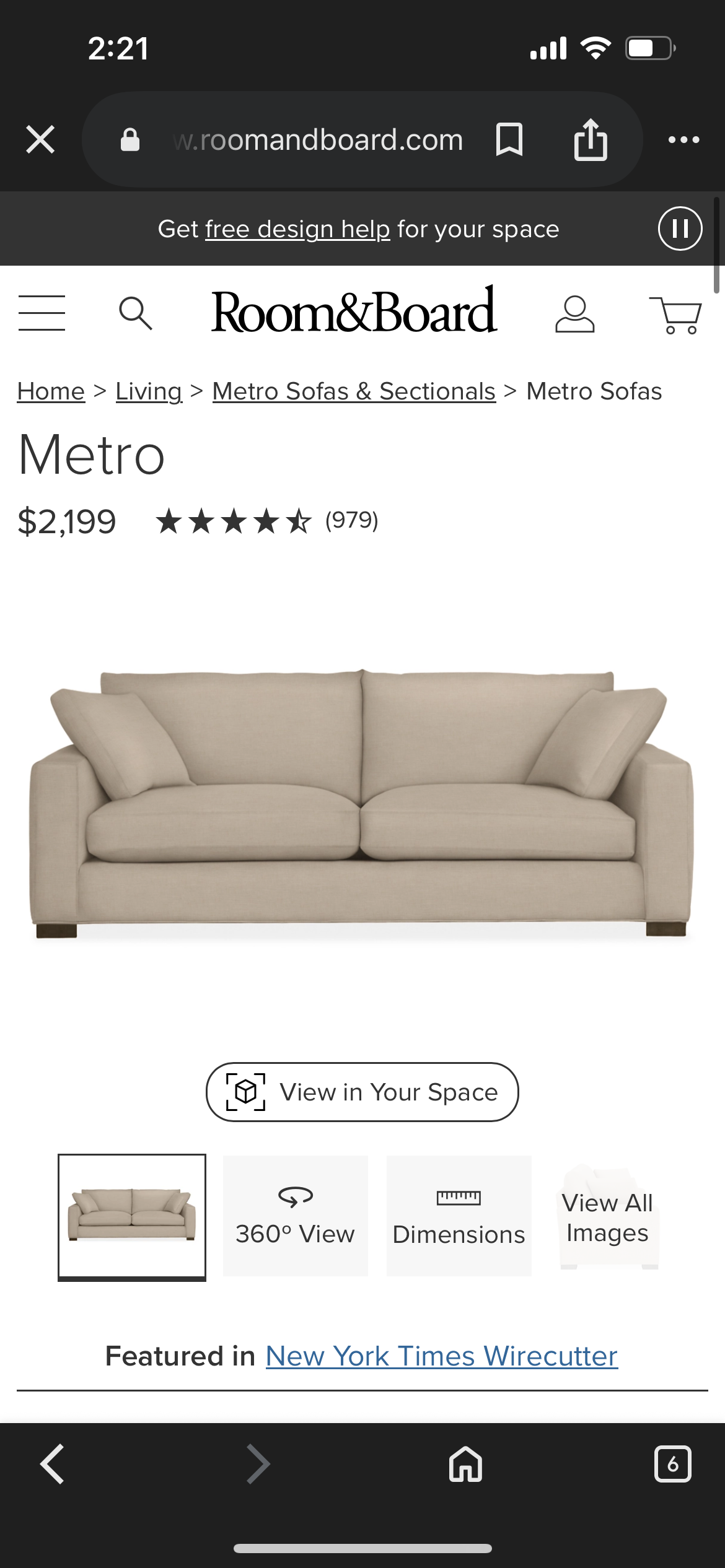Screen dimensions: 725x1568
Task: Bookmark this page in the browser
Action: [x=509, y=139]
